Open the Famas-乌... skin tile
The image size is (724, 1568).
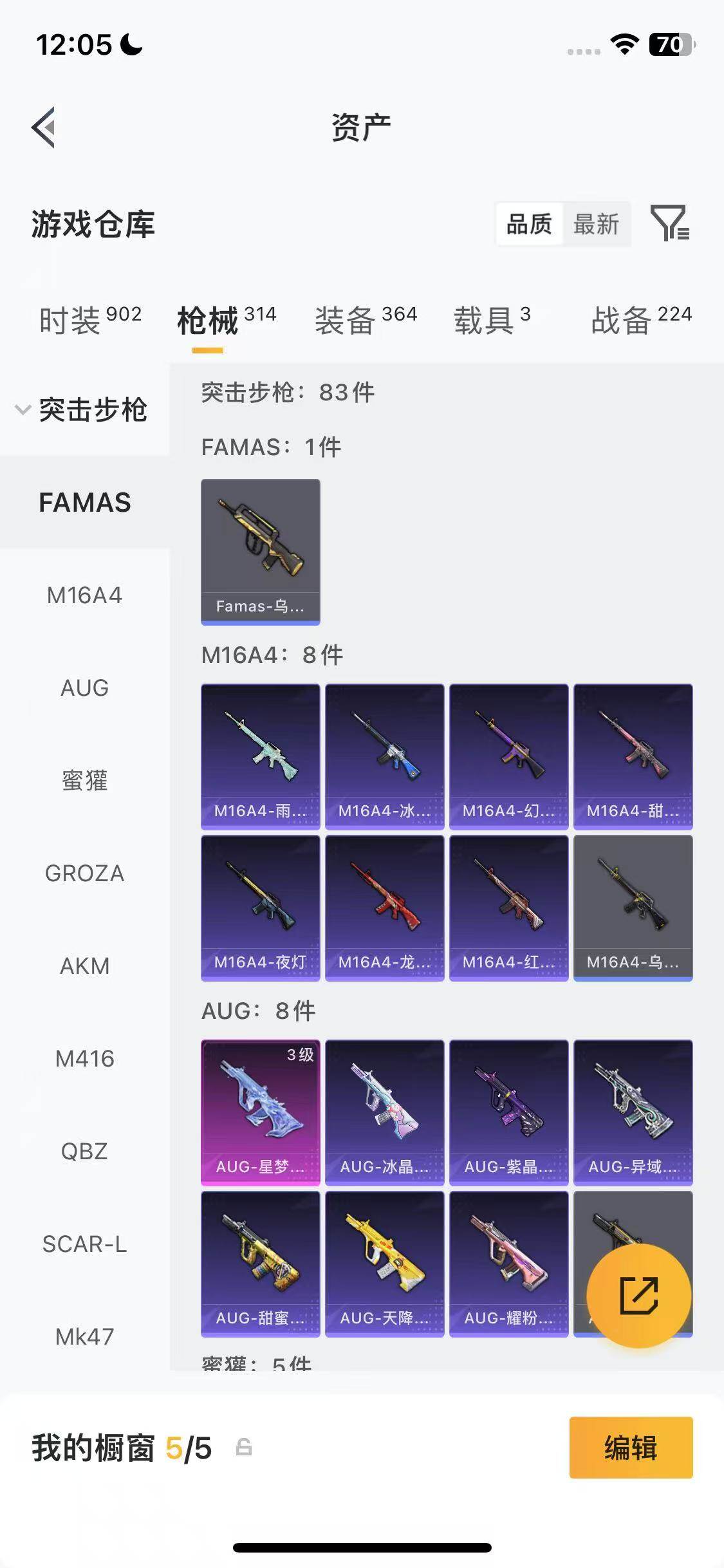point(260,551)
